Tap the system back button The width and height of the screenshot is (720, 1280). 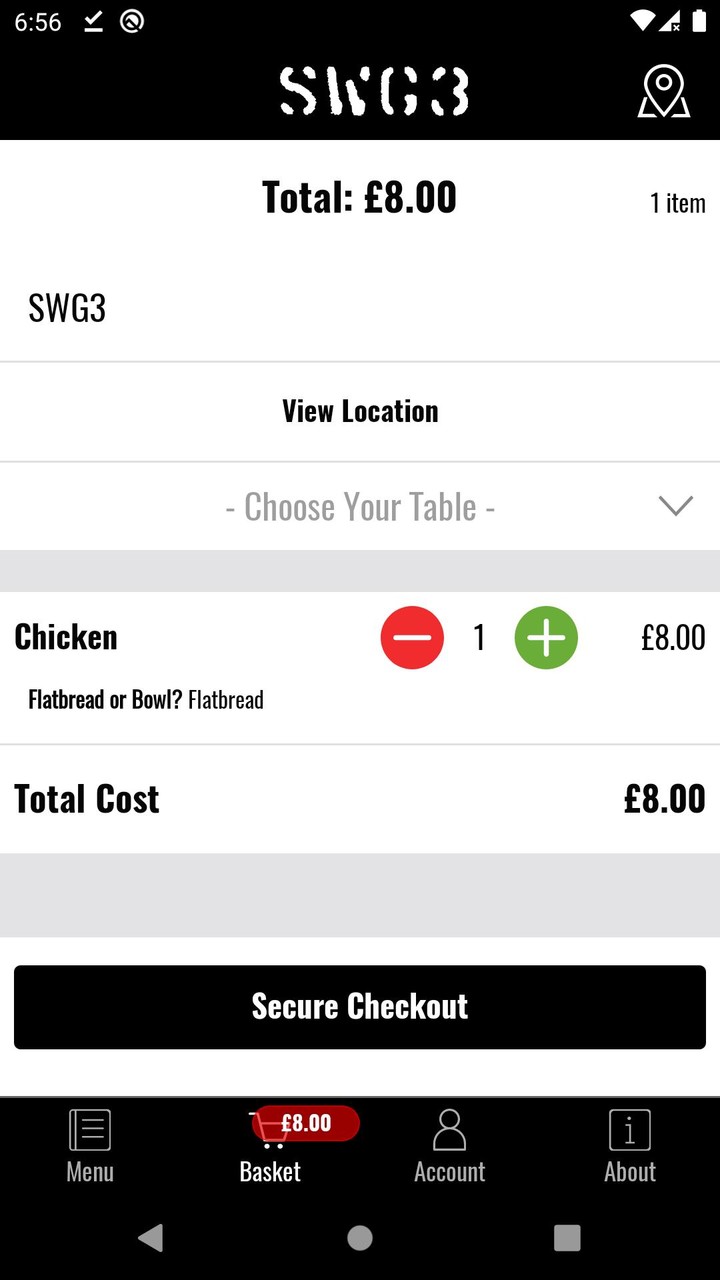click(x=151, y=1238)
